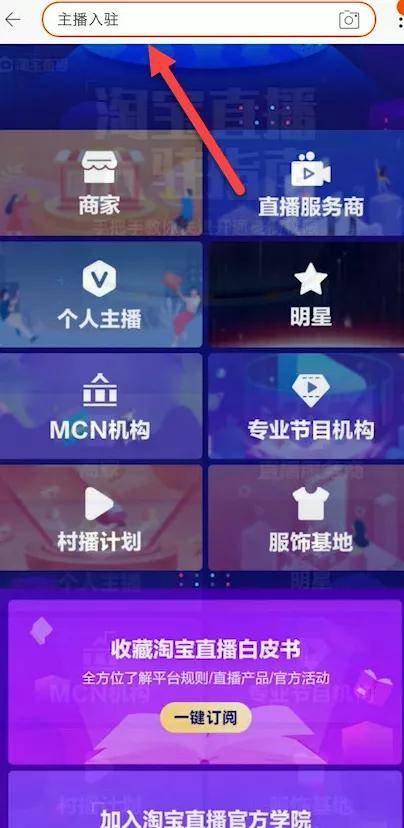The height and width of the screenshot is (828, 404).
Task: Choose the 村播计划 tile
Action: (100, 518)
